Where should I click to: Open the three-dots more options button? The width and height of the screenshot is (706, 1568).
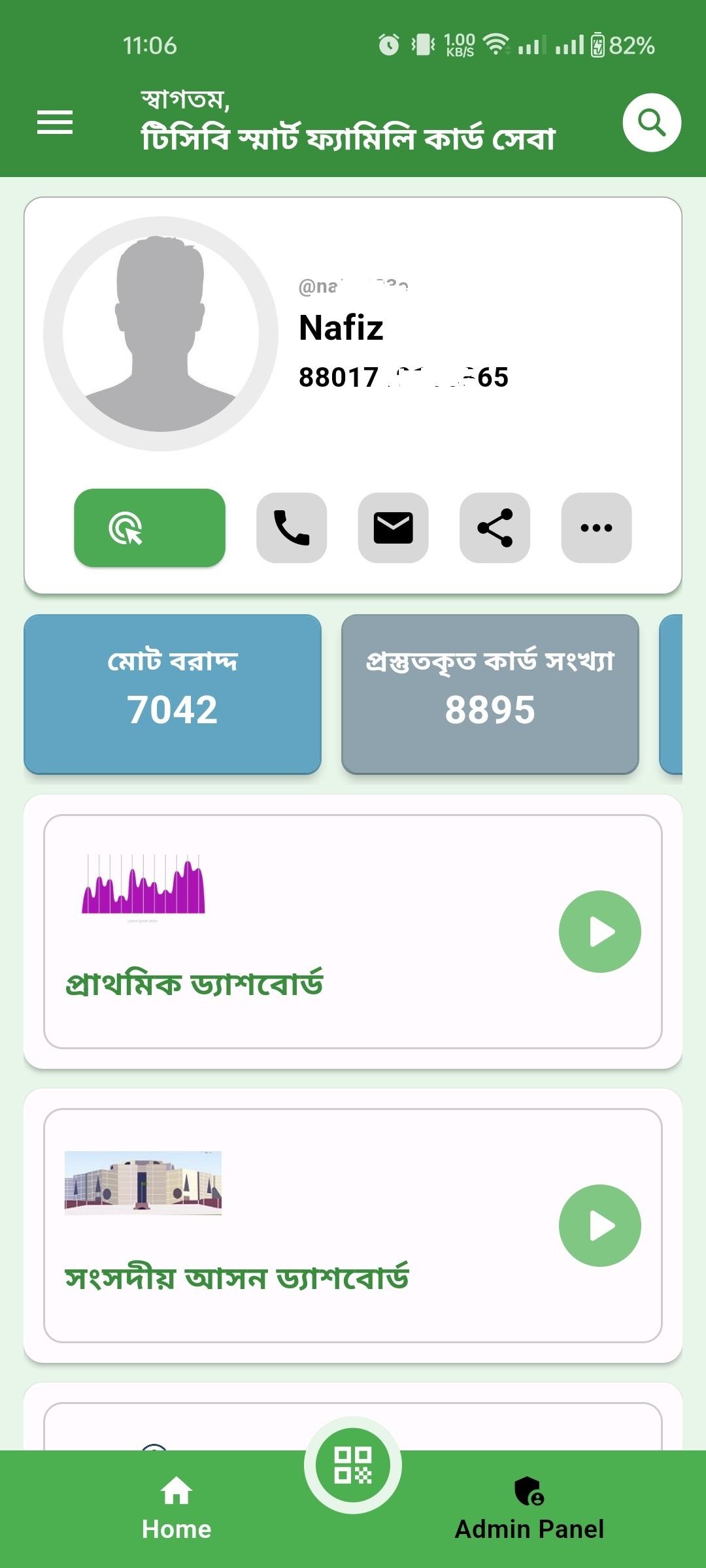click(596, 528)
